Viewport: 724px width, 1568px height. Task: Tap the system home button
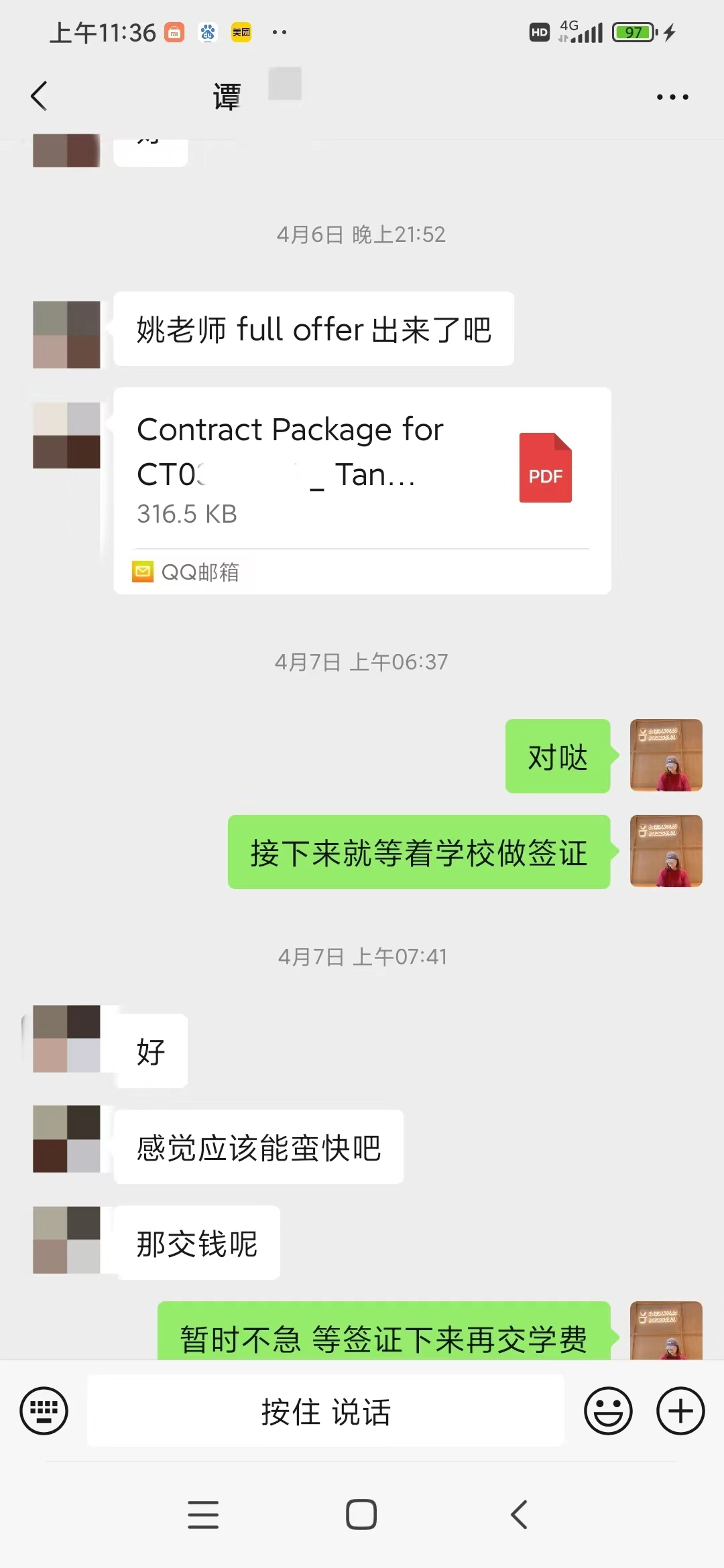pos(361,1514)
